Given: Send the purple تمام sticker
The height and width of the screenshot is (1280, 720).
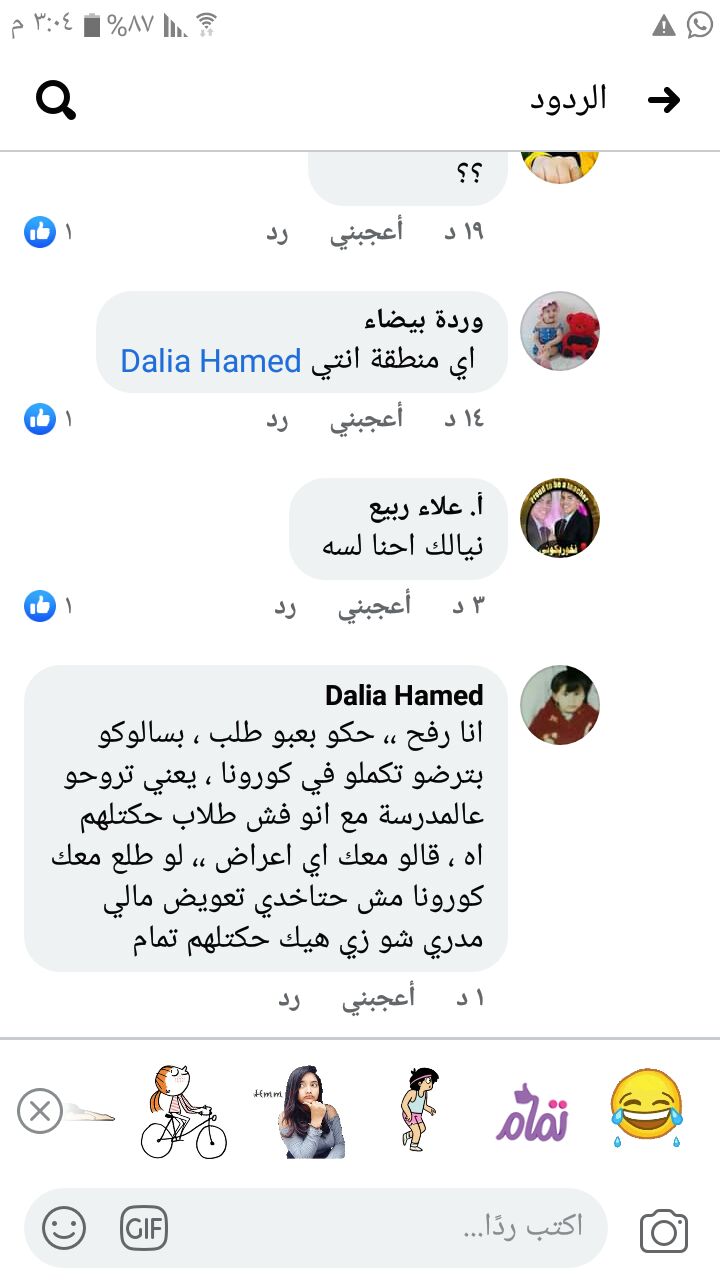Looking at the screenshot, I should coord(532,1113).
